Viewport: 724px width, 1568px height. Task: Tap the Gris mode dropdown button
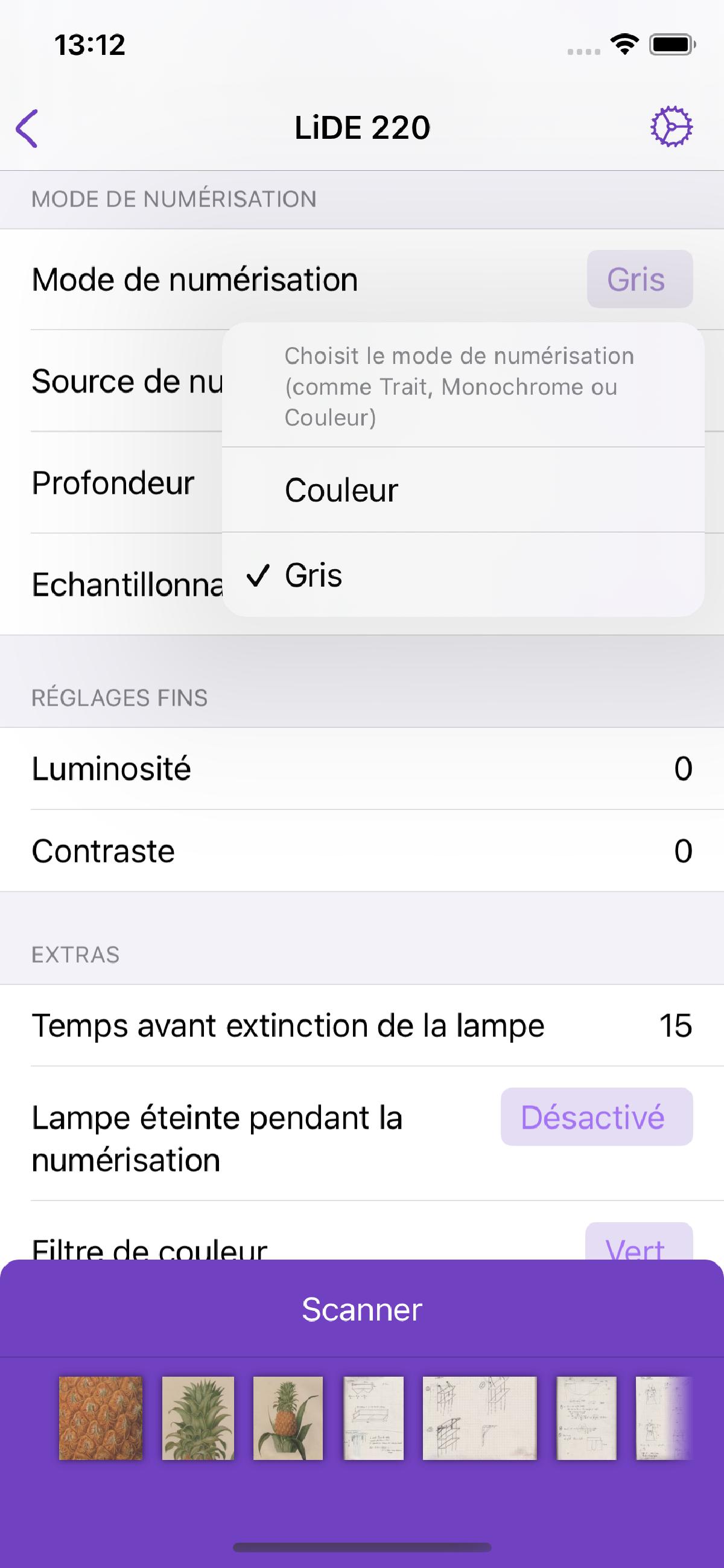tap(639, 279)
